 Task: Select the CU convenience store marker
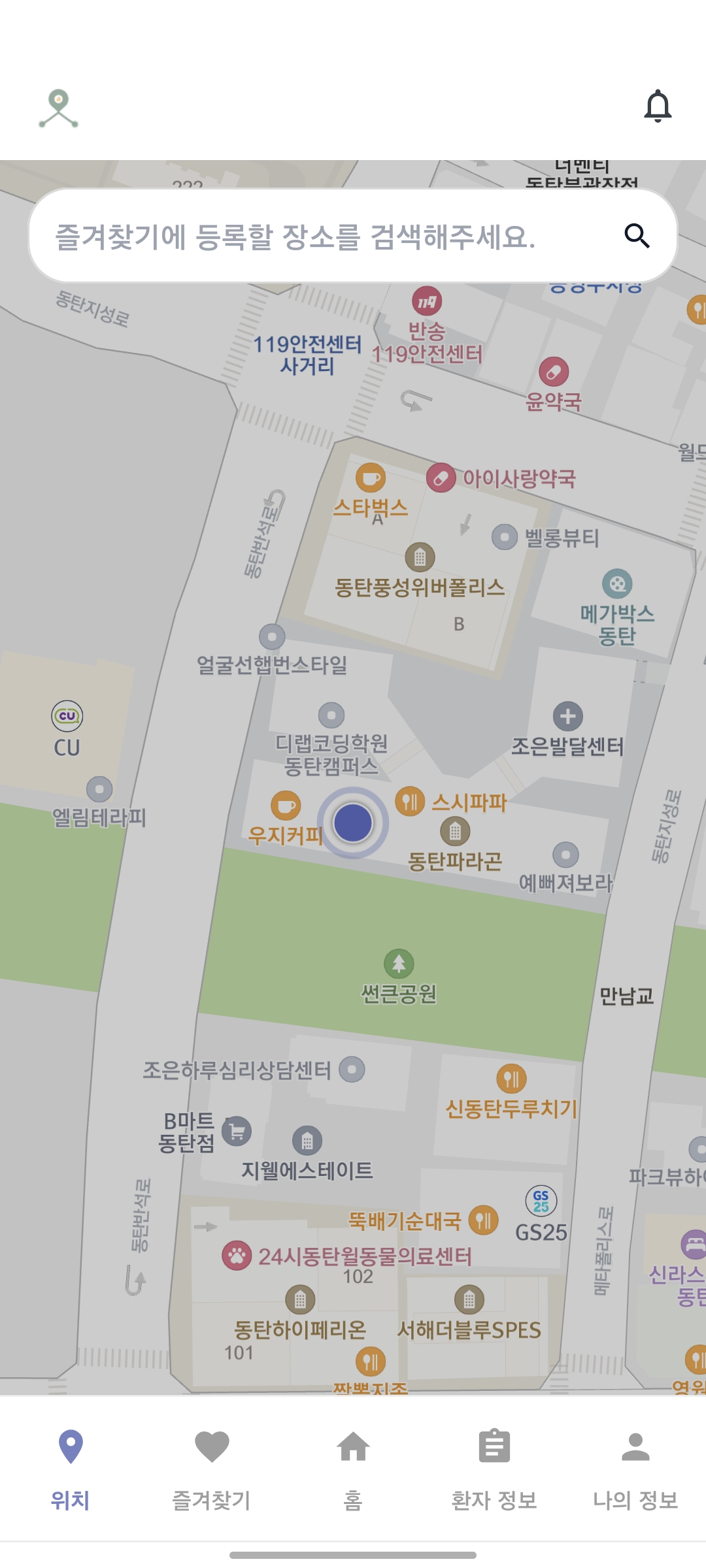67,716
